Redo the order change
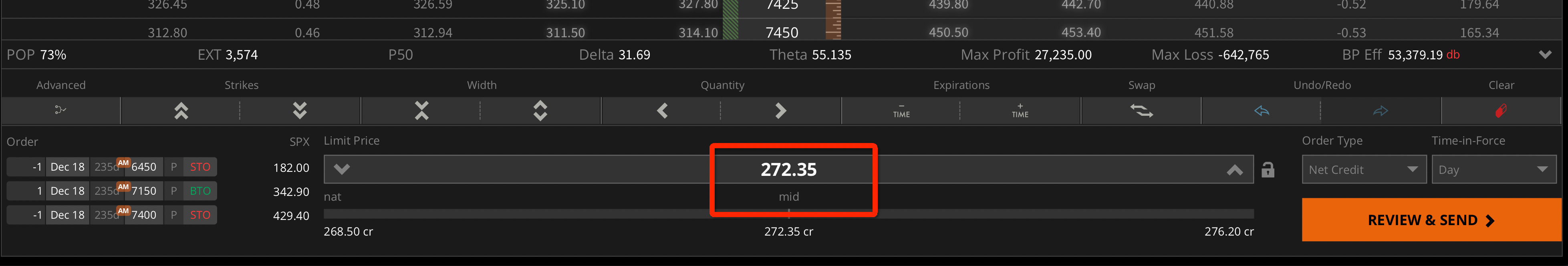This screenshot has height=266, width=1568. (x=1381, y=111)
